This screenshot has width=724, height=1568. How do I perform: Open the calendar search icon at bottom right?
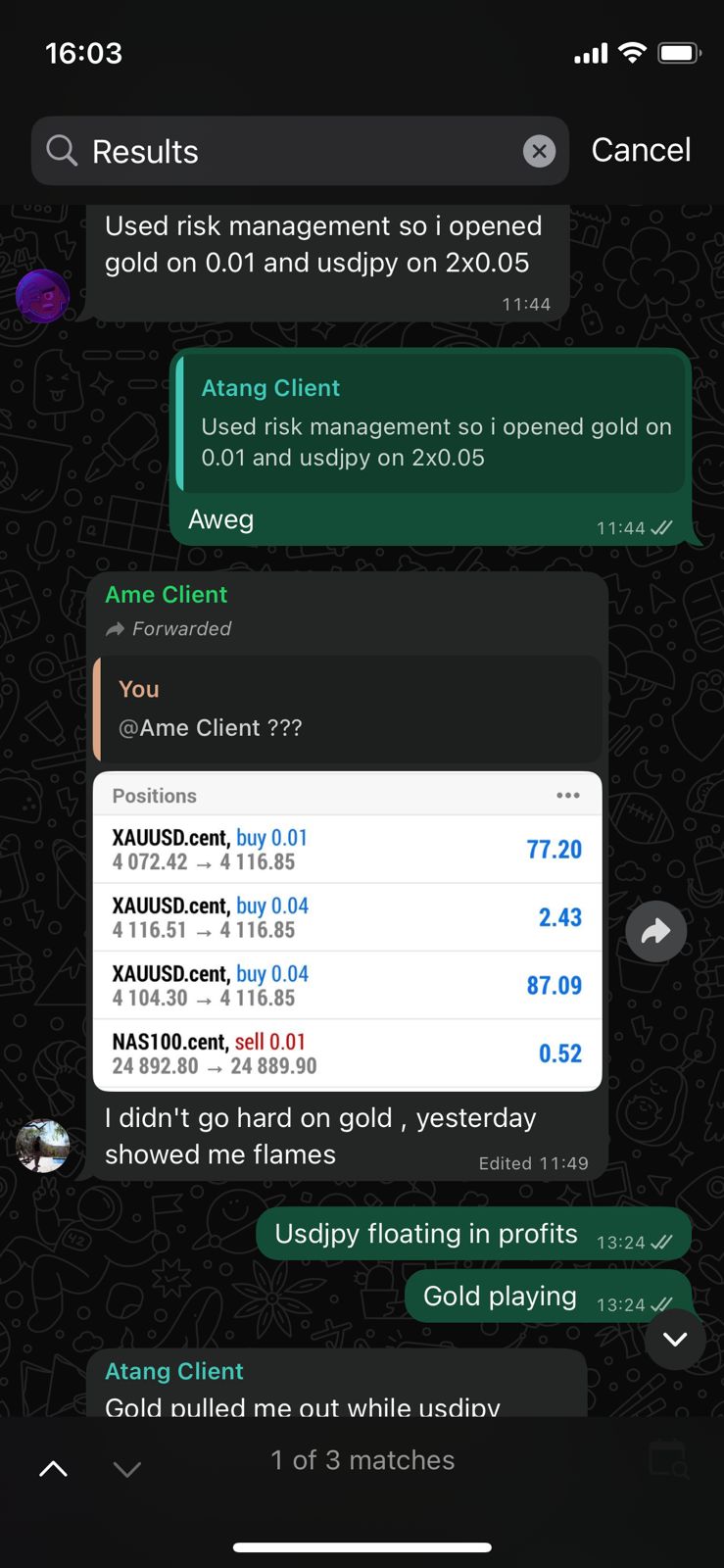coord(669,1460)
